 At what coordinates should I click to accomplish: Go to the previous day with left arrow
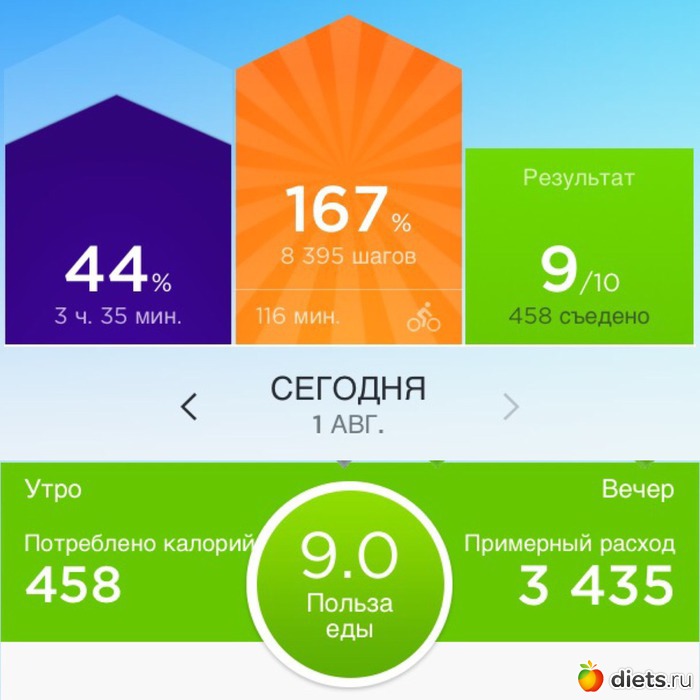click(x=189, y=407)
